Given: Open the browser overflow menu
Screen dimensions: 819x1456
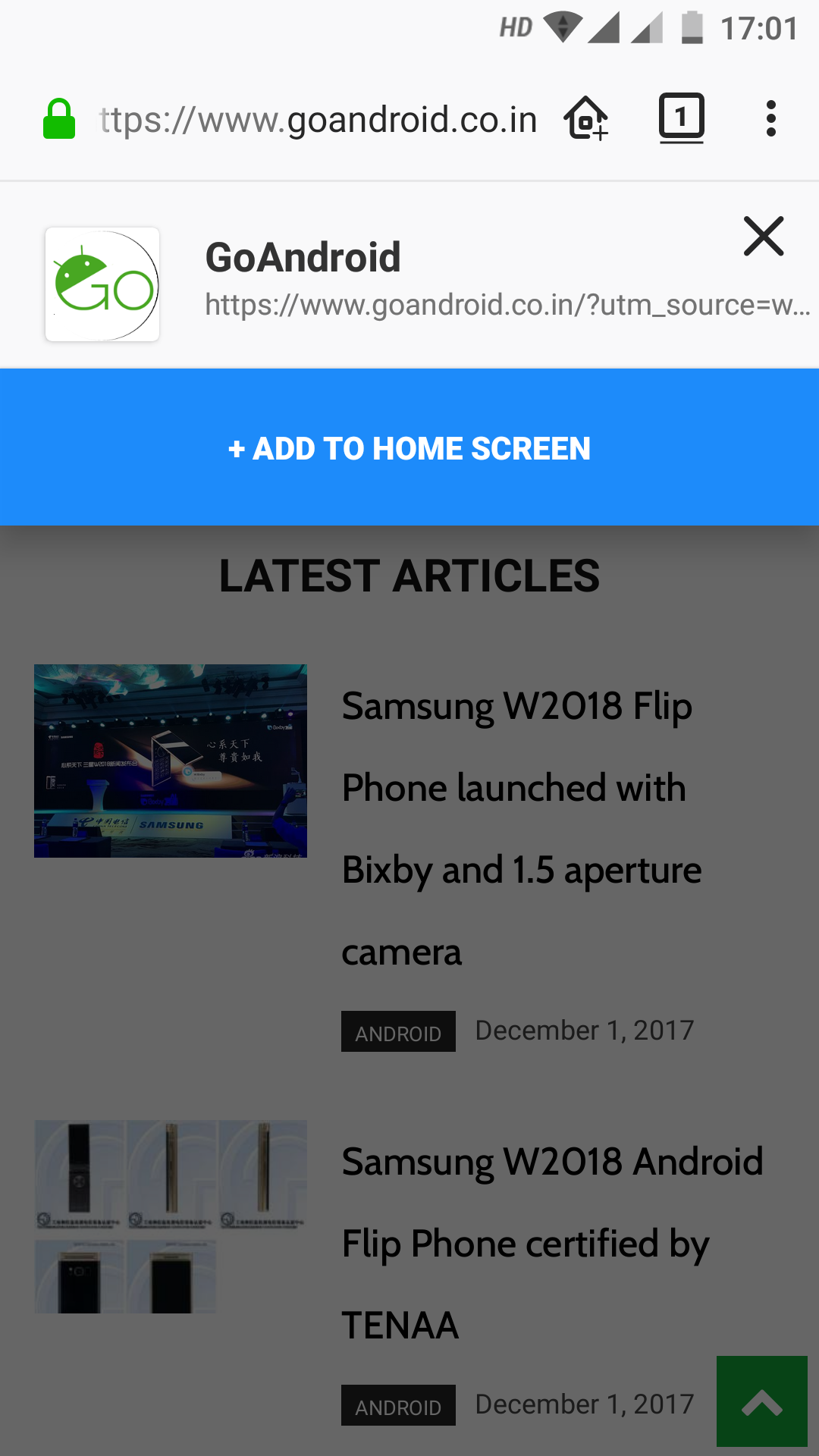Looking at the screenshot, I should coord(770,118).
